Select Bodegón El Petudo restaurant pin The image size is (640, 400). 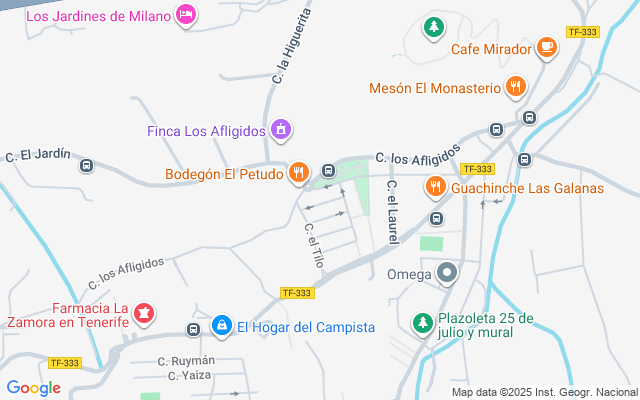(x=299, y=173)
